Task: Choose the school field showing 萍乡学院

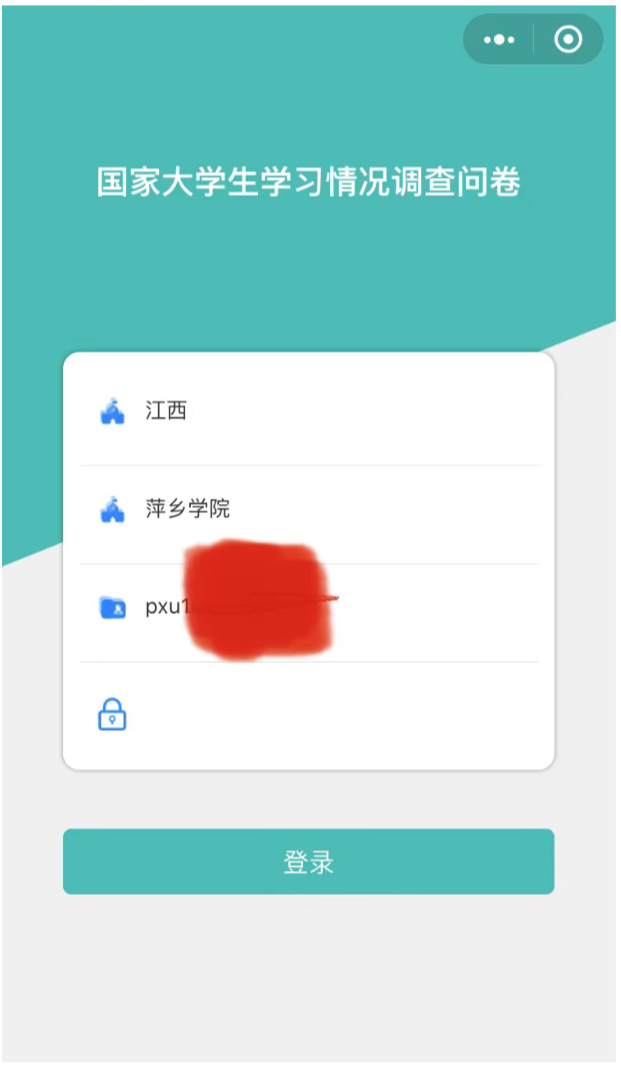Action: pos(309,510)
